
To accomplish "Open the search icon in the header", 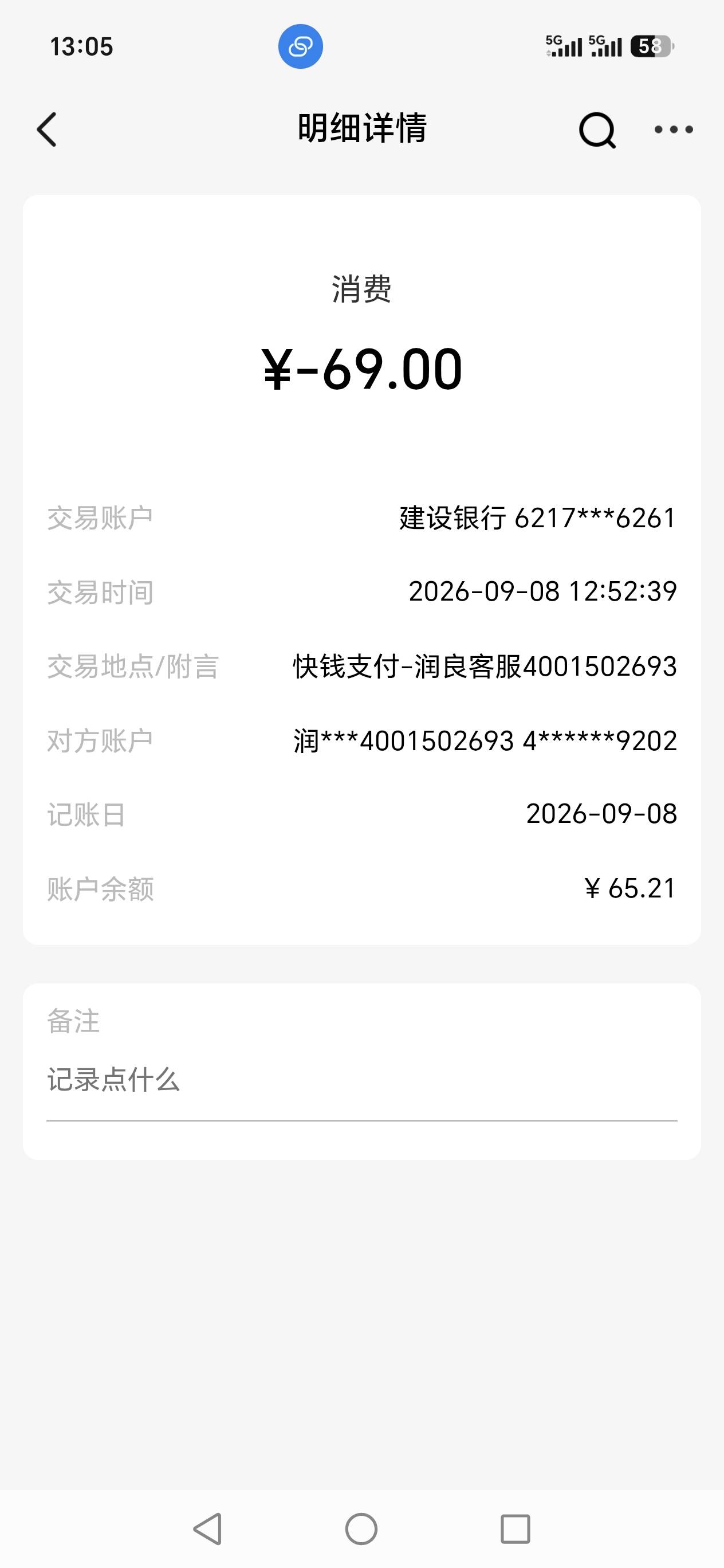I will (597, 130).
